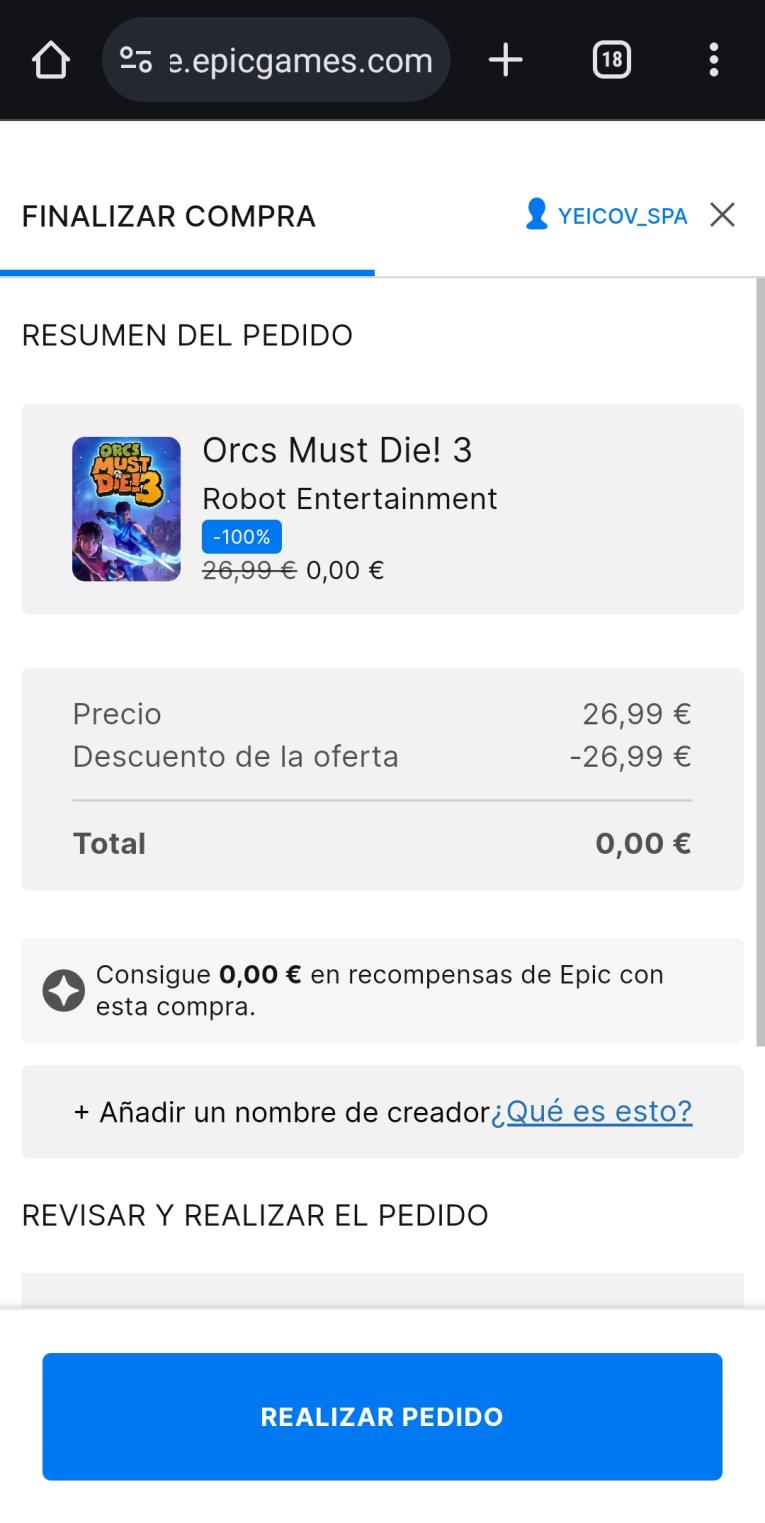This screenshot has width=765, height=1523.
Task: Select the strikethrough original price 26,99 €
Action: (248, 570)
